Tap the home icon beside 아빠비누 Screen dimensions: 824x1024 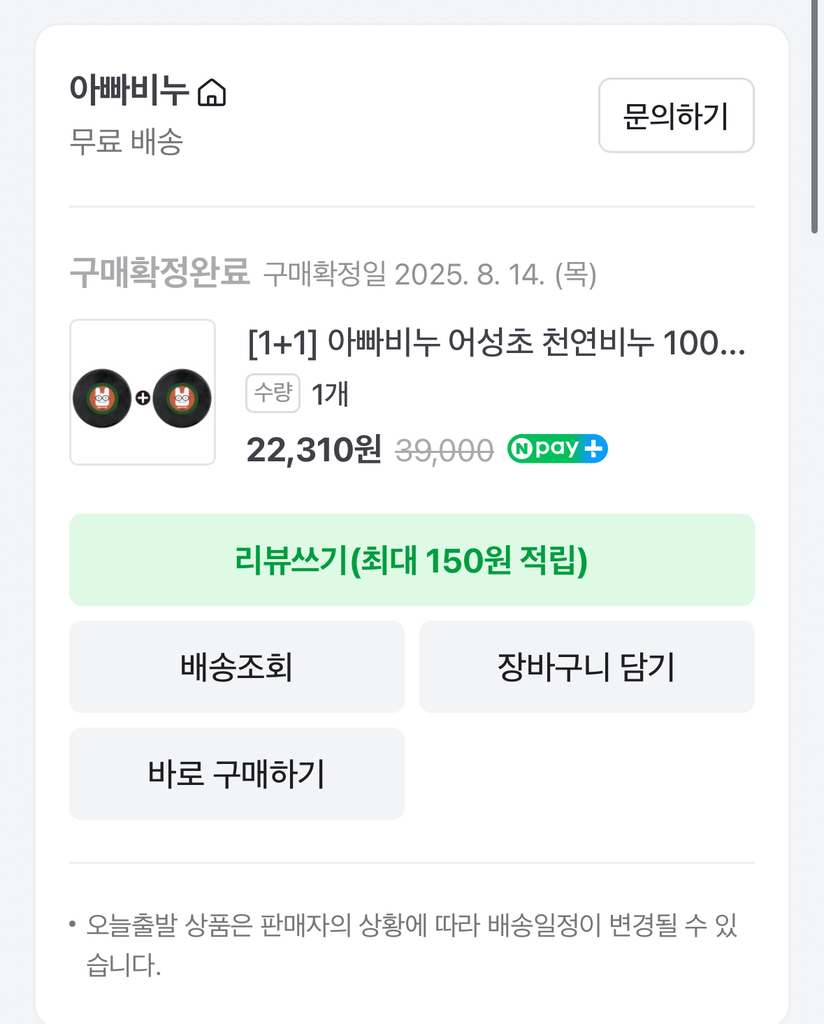213,92
